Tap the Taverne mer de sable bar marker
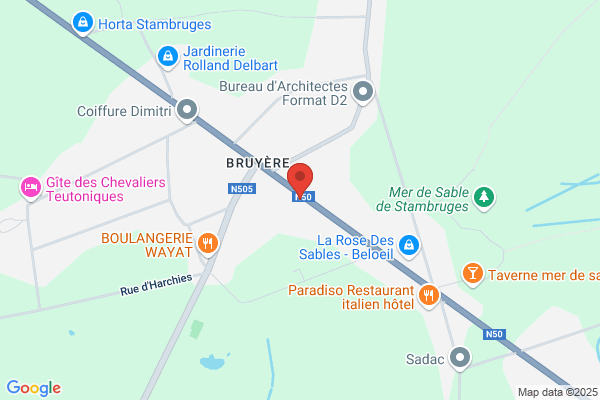Image resolution: width=600 pixels, height=400 pixels. point(473,274)
